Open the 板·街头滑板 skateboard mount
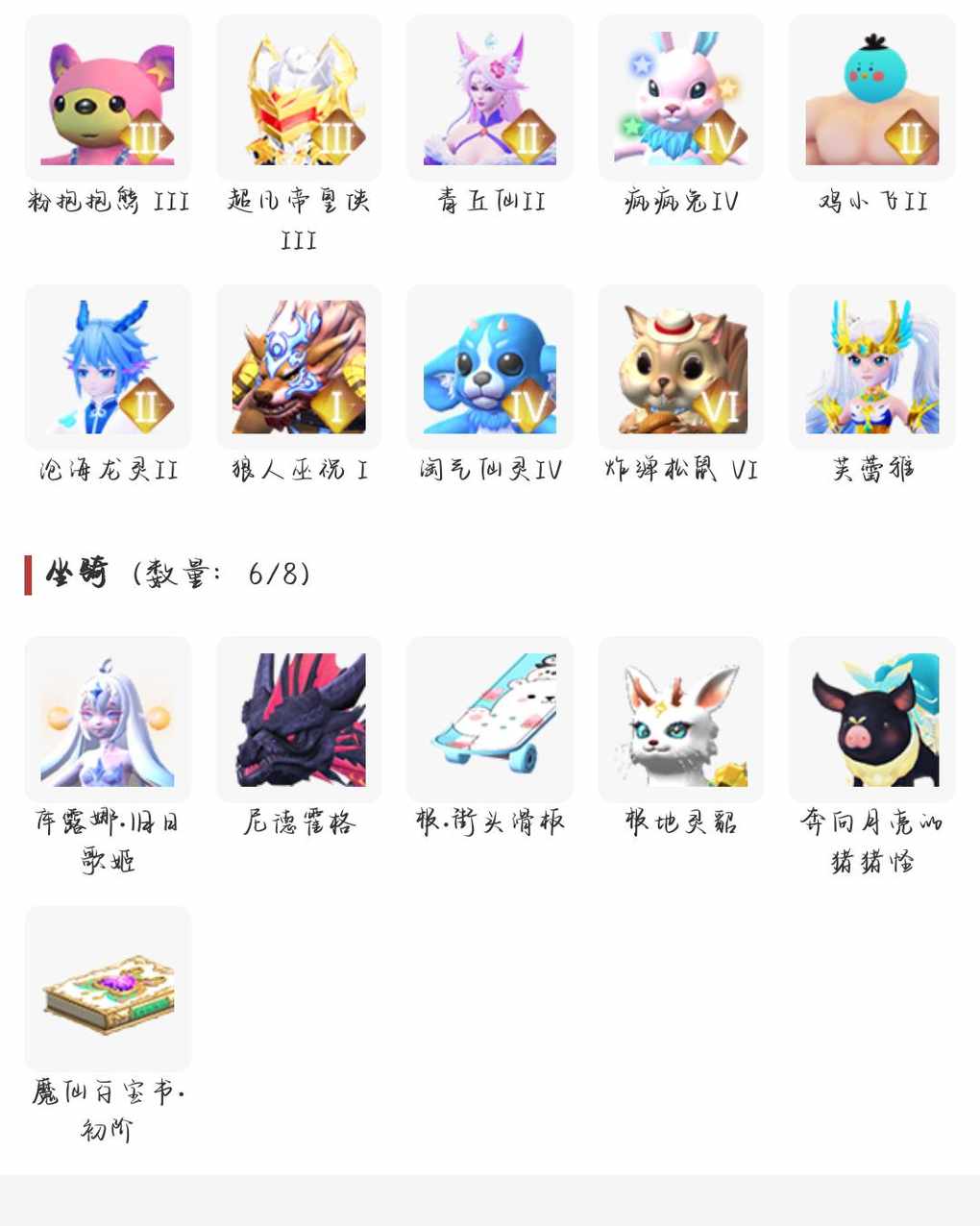 (x=489, y=720)
